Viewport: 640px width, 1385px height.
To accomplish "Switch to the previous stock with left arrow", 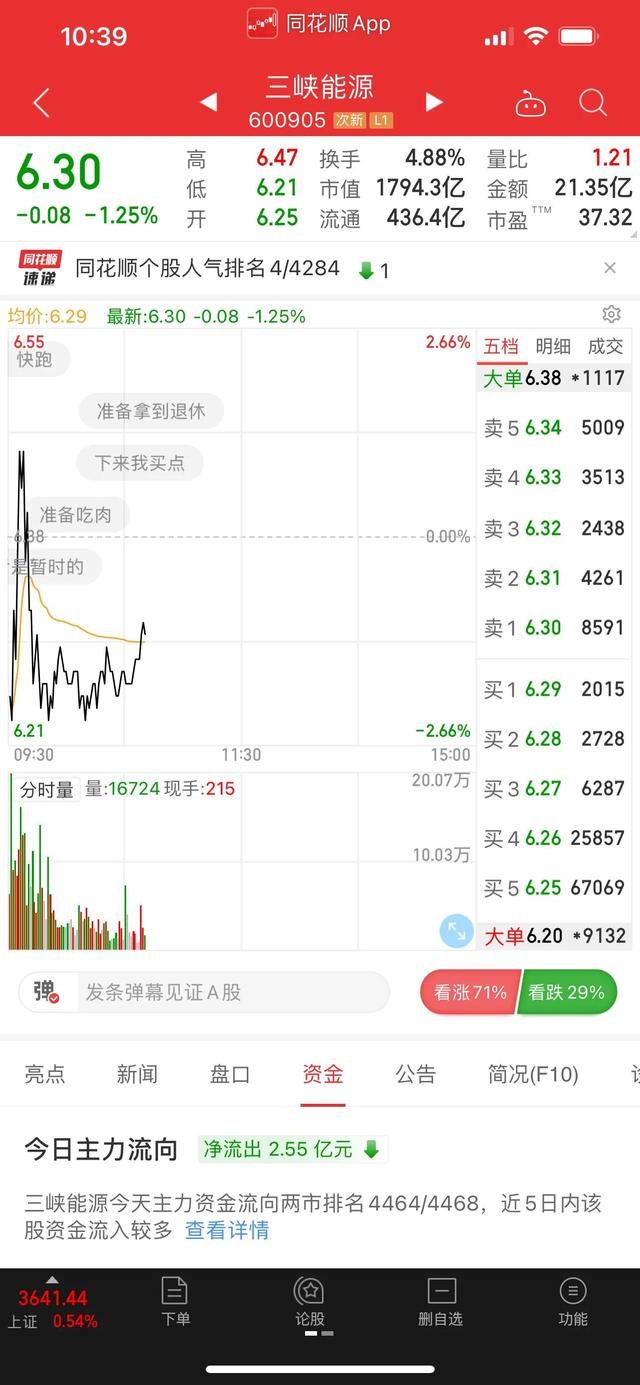I will 208,102.
